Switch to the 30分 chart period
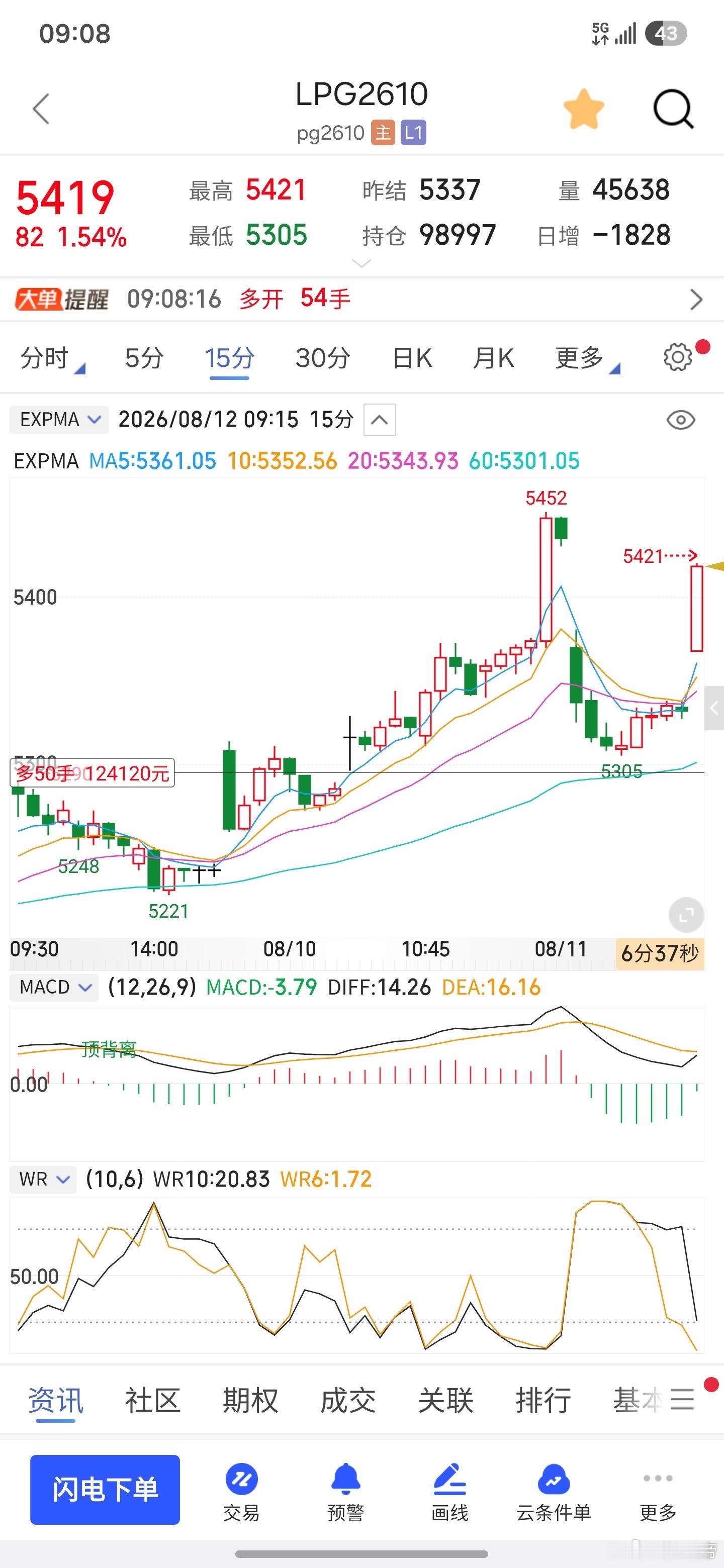 point(323,358)
